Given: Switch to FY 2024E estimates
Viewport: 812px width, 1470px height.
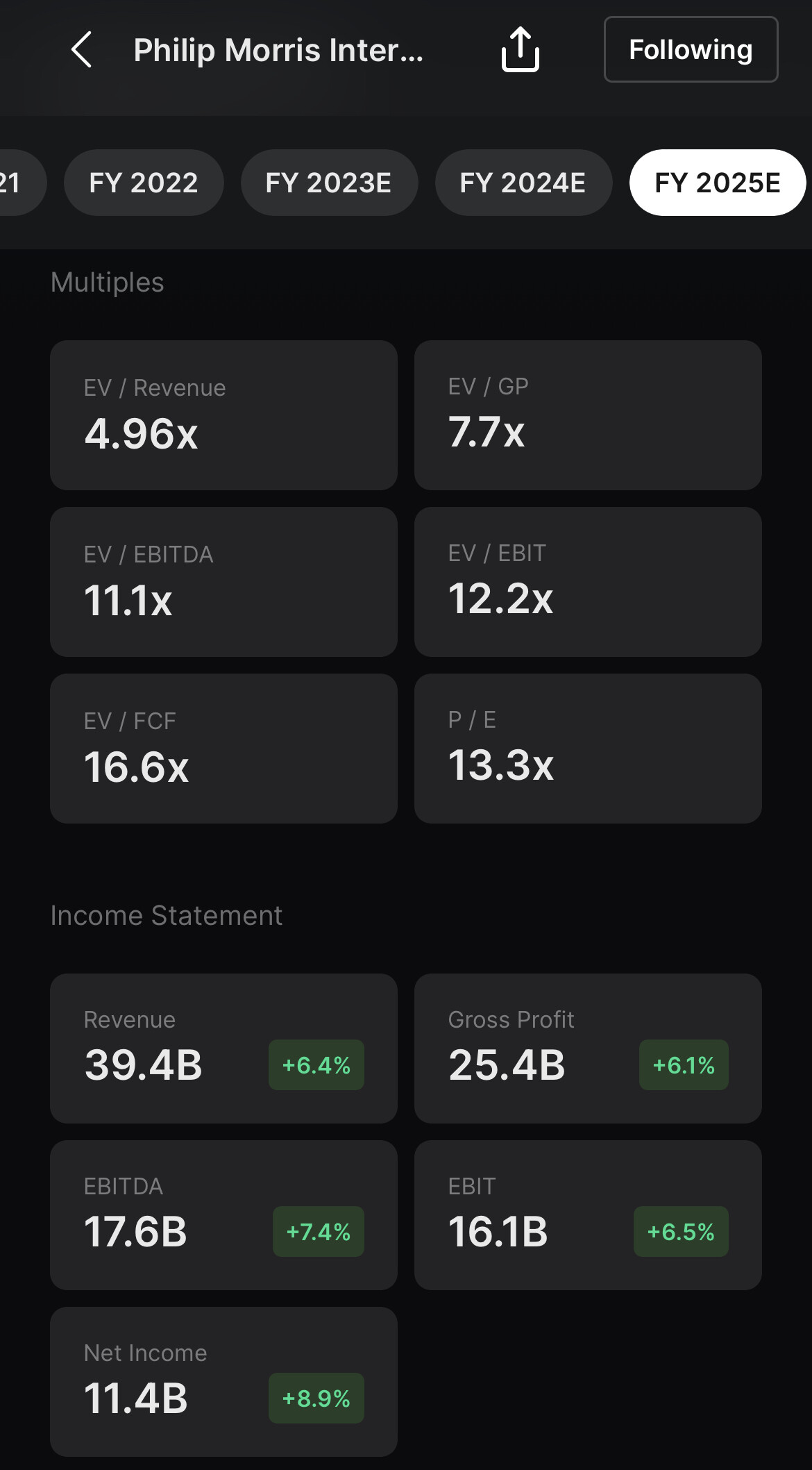Looking at the screenshot, I should tap(523, 183).
